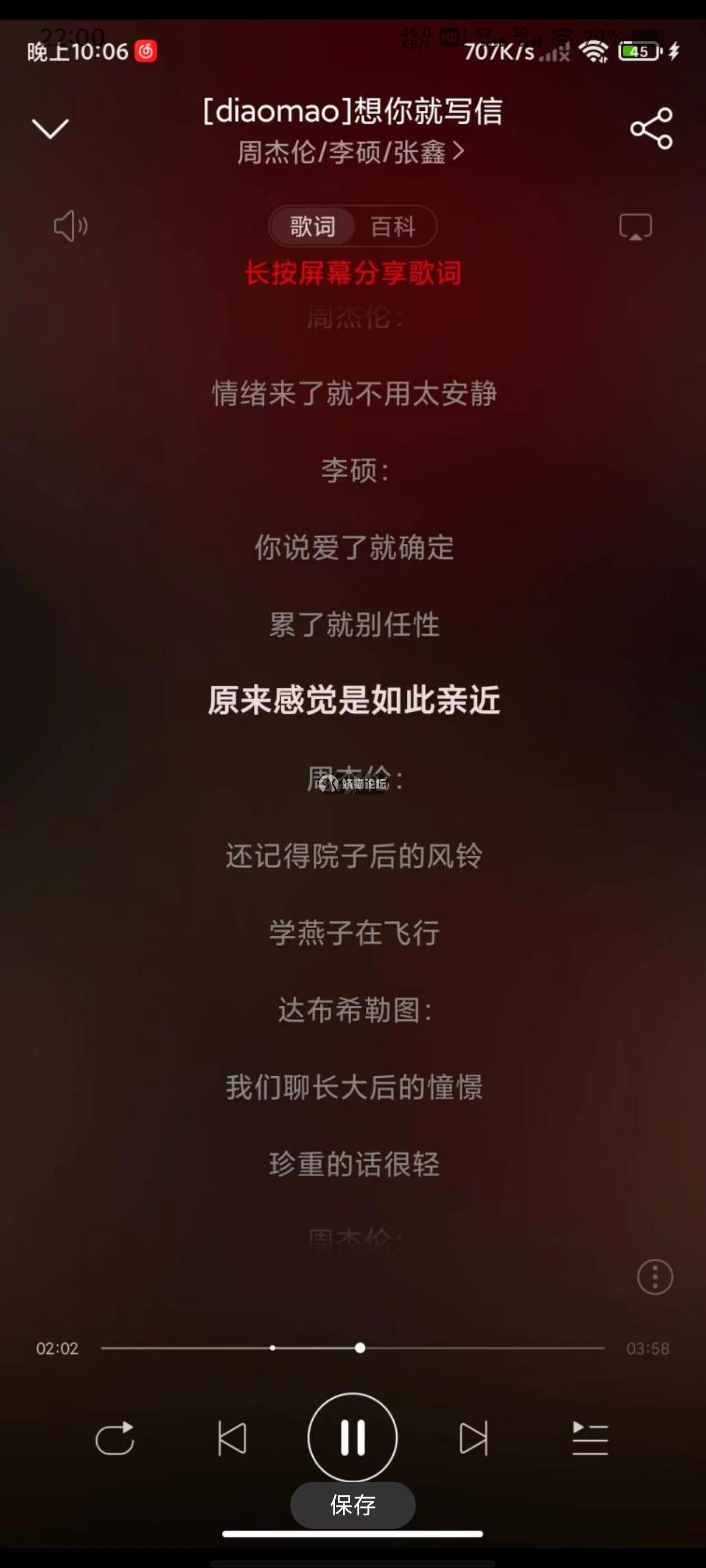Open the three-dot lyrics options menu
706x1568 pixels.
(655, 1276)
